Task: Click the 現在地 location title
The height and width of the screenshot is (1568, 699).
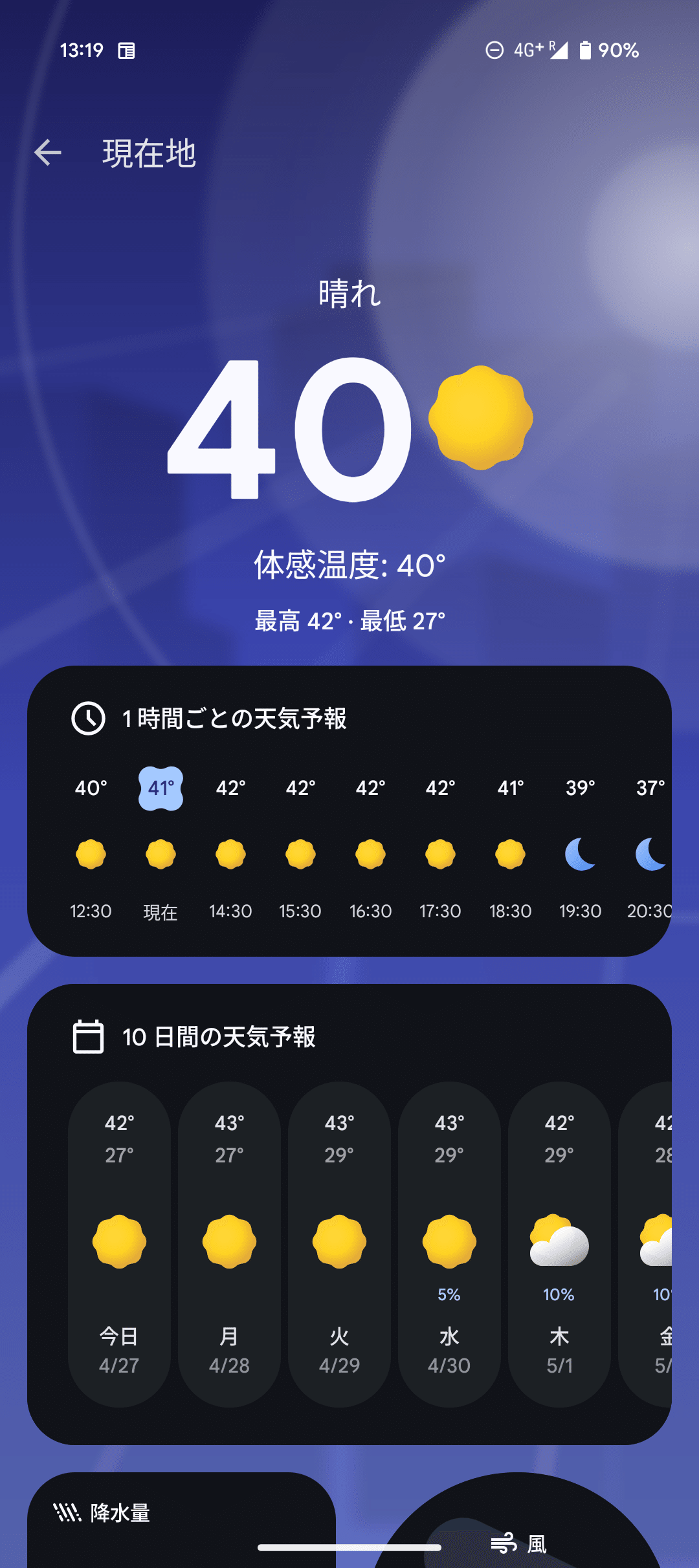Action: 150,153
